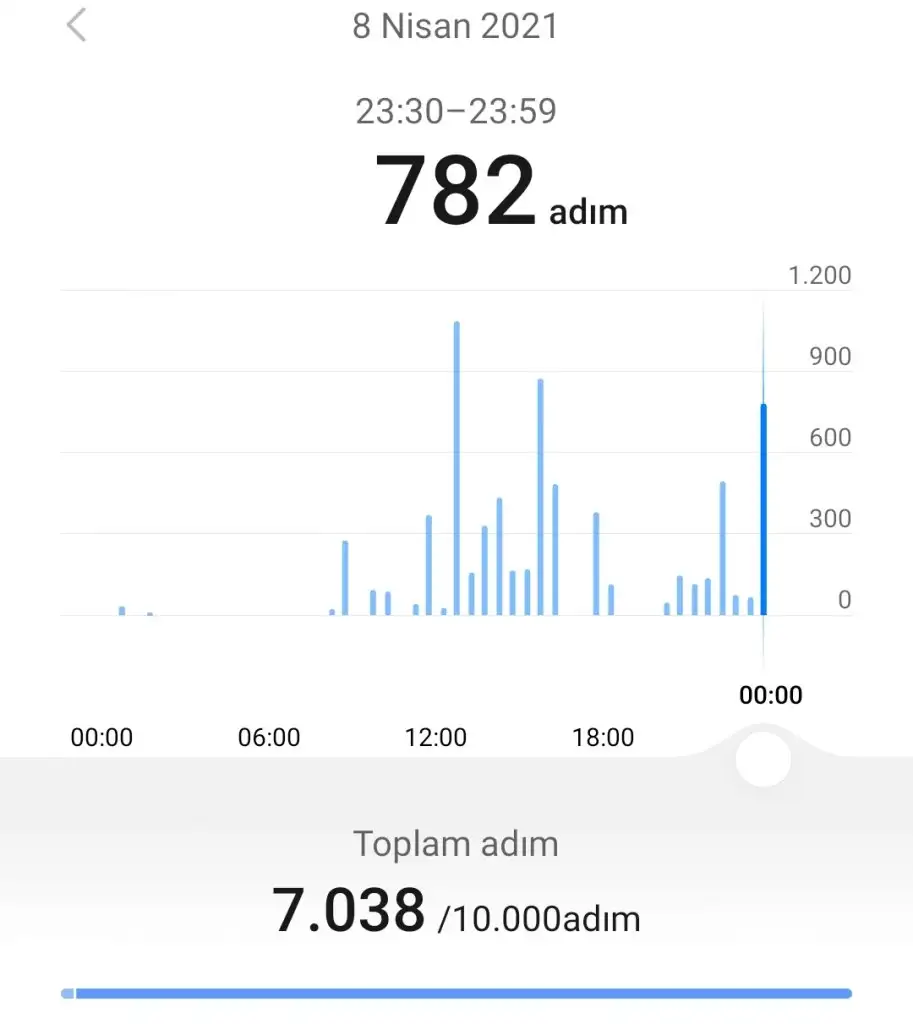Select the tallest bar after 12:00
Screen dimensions: 913x1024
click(x=457, y=470)
